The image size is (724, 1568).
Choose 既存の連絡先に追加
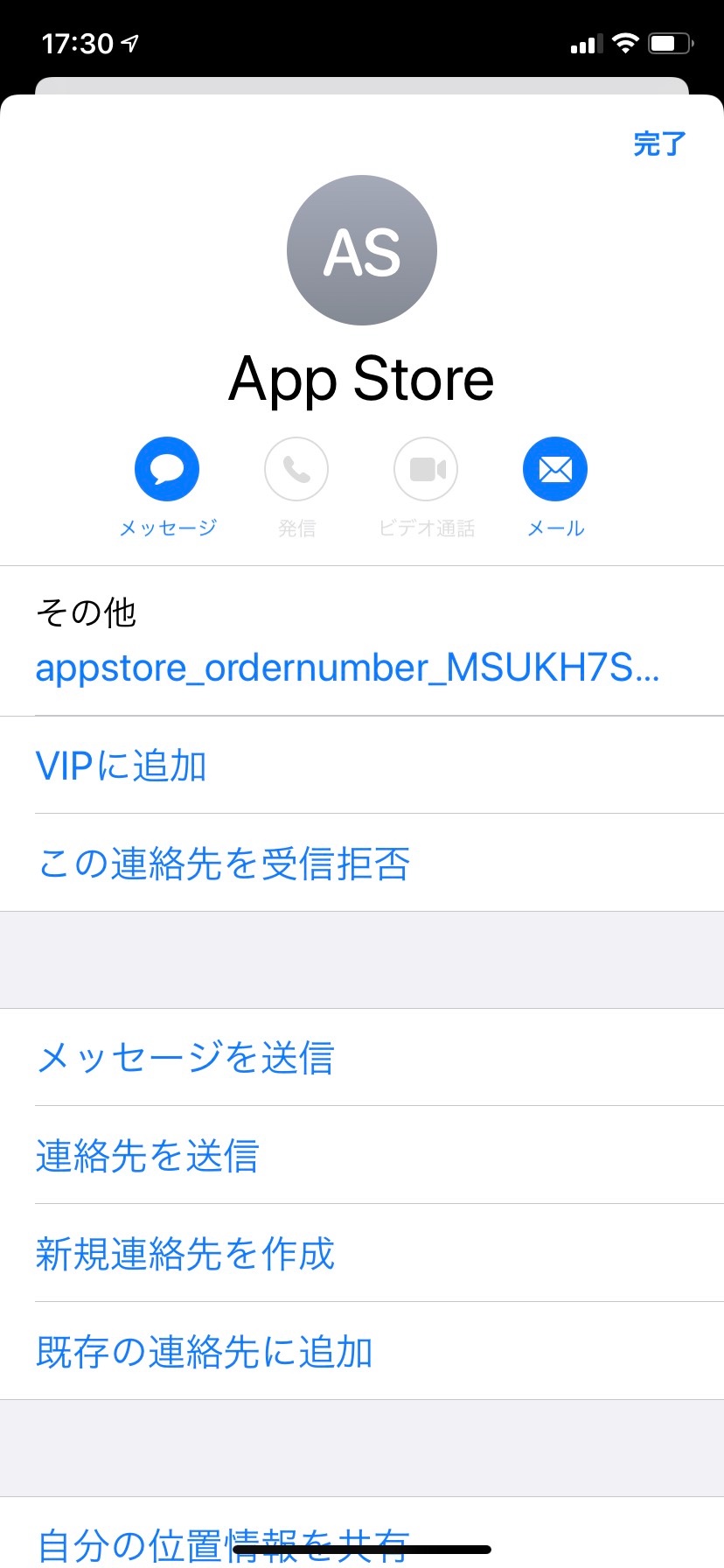[x=205, y=1352]
